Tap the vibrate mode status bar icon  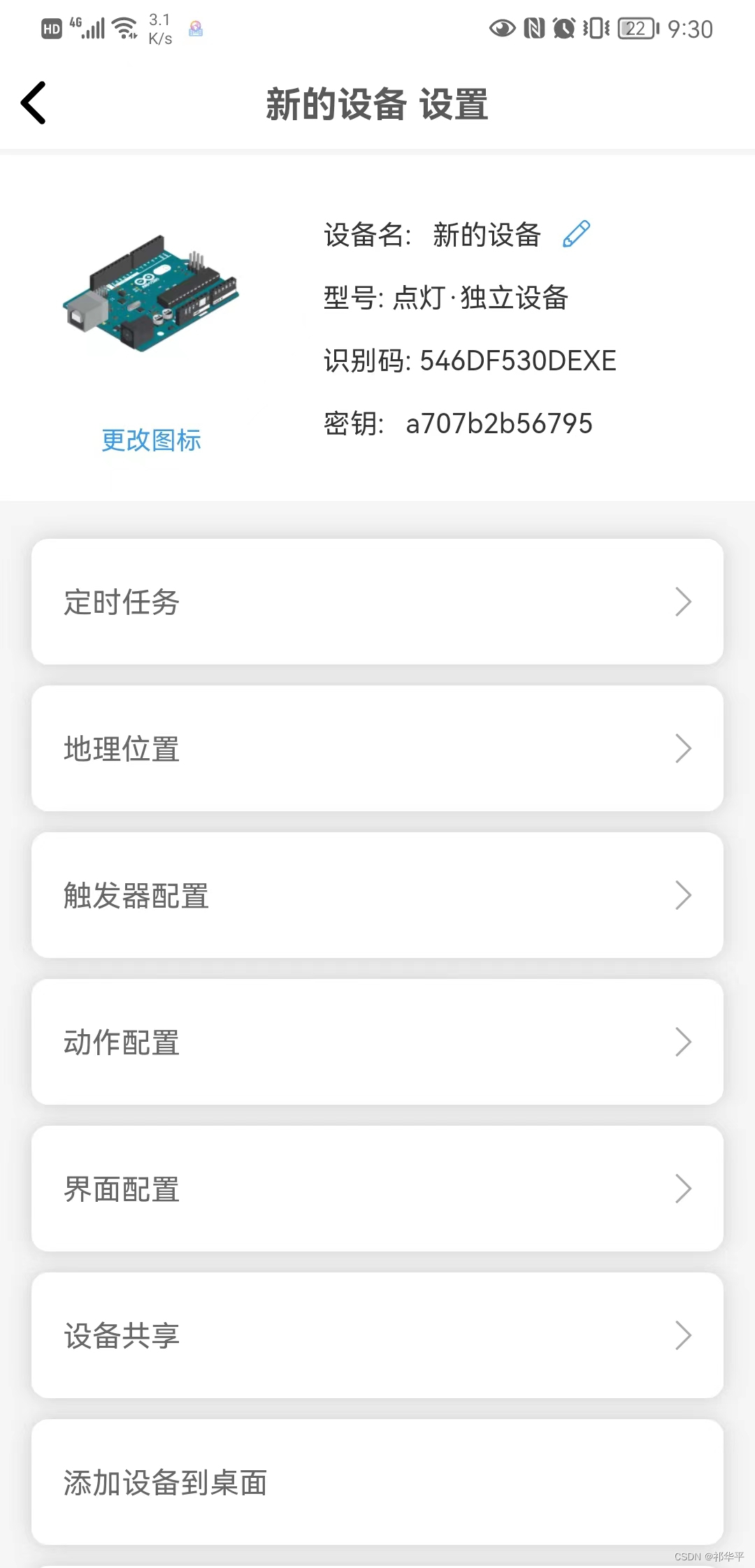point(596,28)
